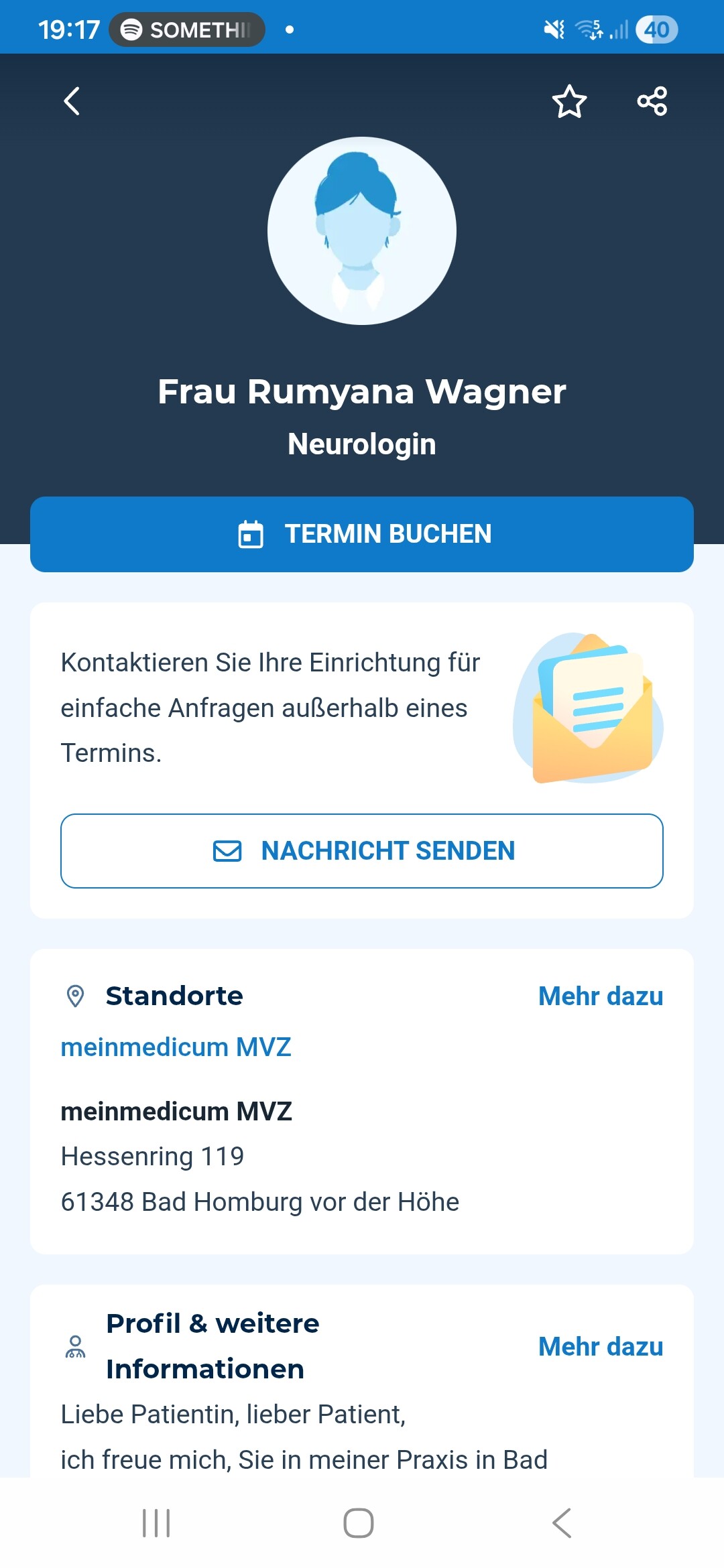The image size is (724, 1568).
Task: Go back using the top-left arrow
Action: 72,101
